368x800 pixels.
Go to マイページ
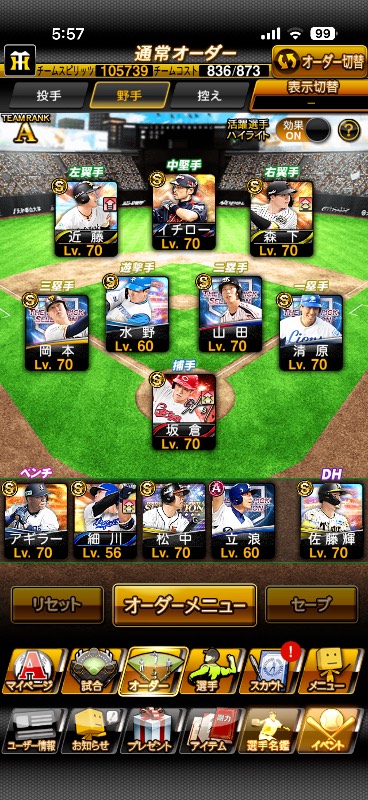(33, 671)
